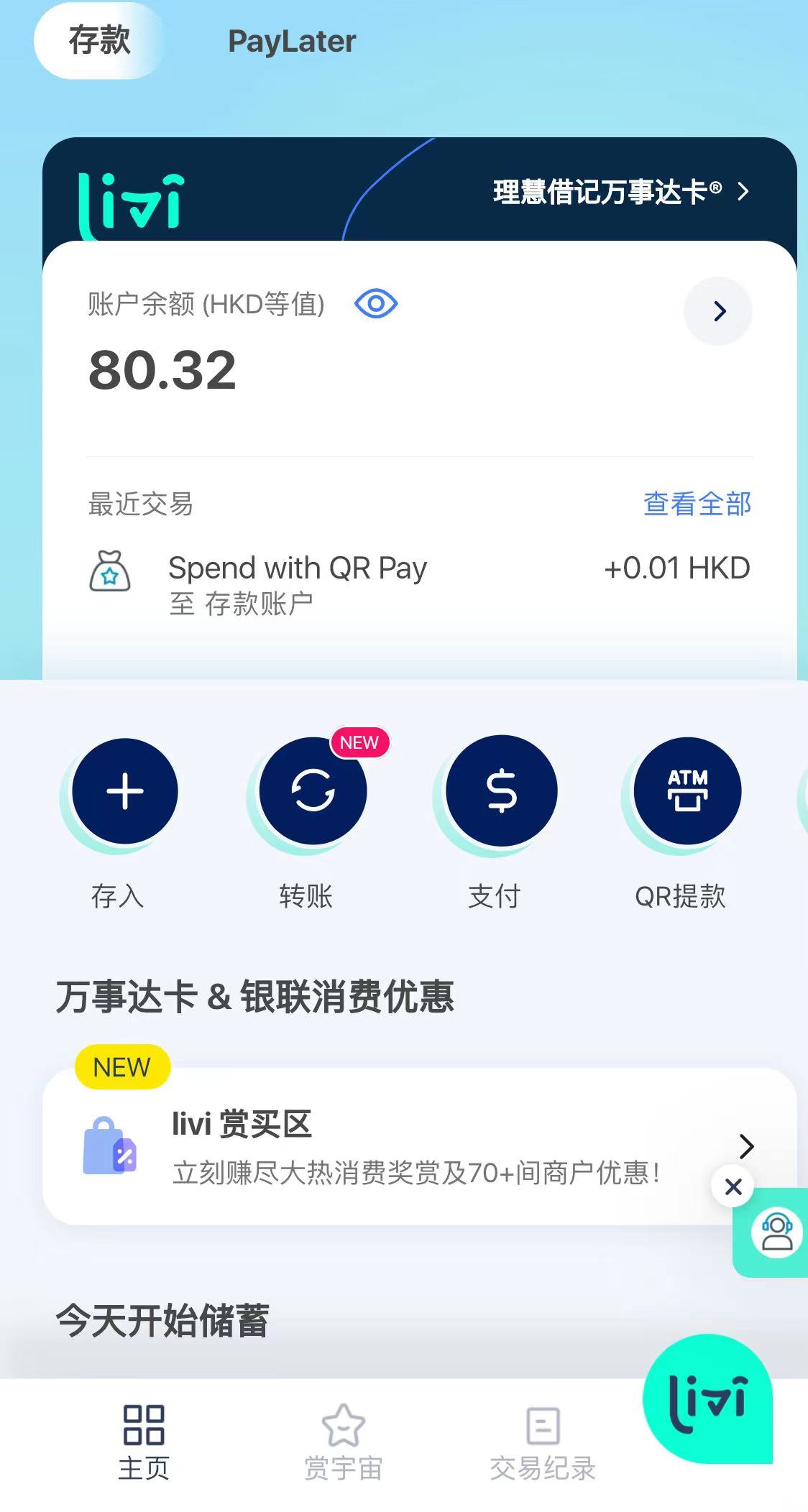Image resolution: width=808 pixels, height=1512 pixels.
Task: View all recent transactions via 查看全部
Action: (697, 504)
